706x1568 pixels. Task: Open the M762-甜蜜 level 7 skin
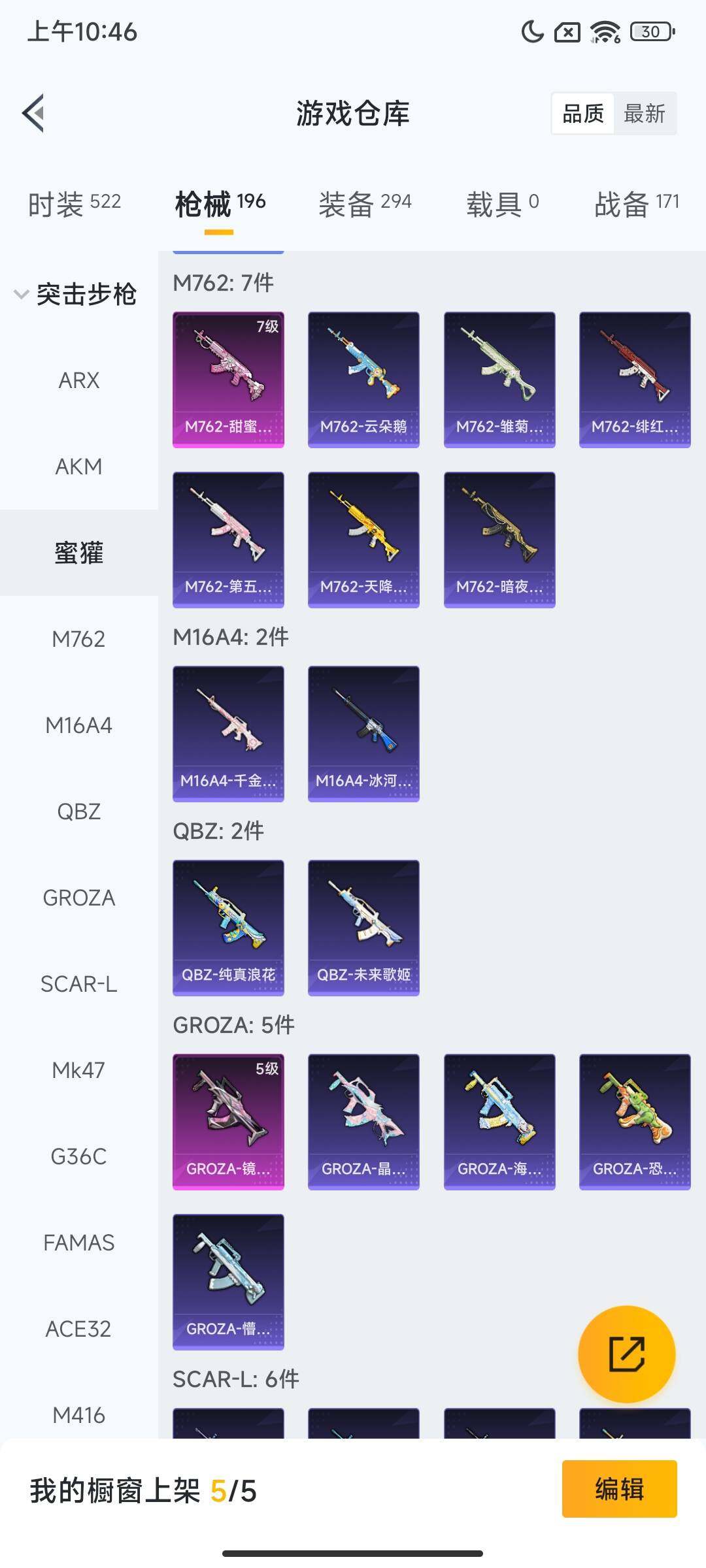tap(228, 380)
